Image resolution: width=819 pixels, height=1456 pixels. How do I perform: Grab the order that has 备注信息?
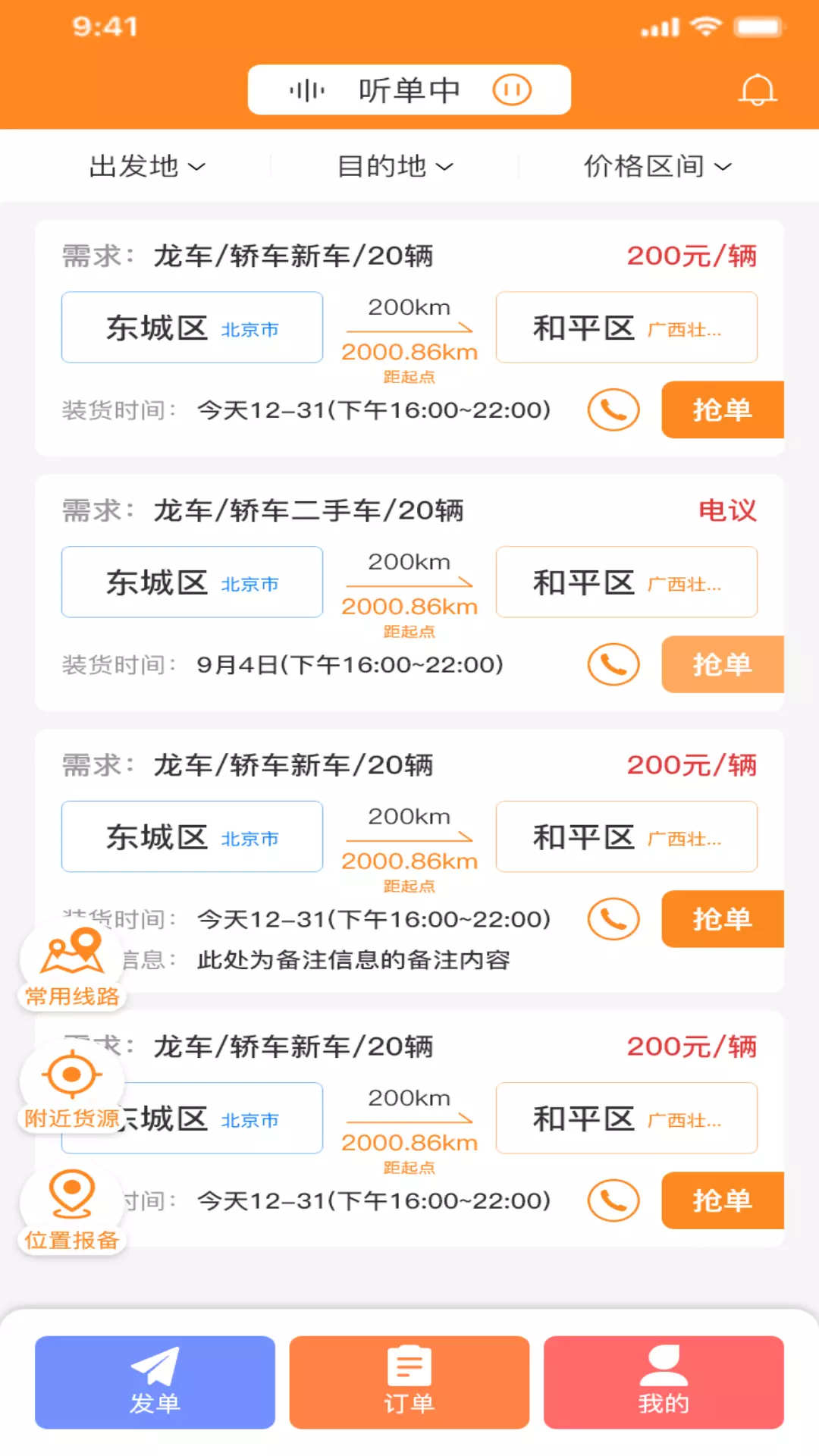[721, 919]
